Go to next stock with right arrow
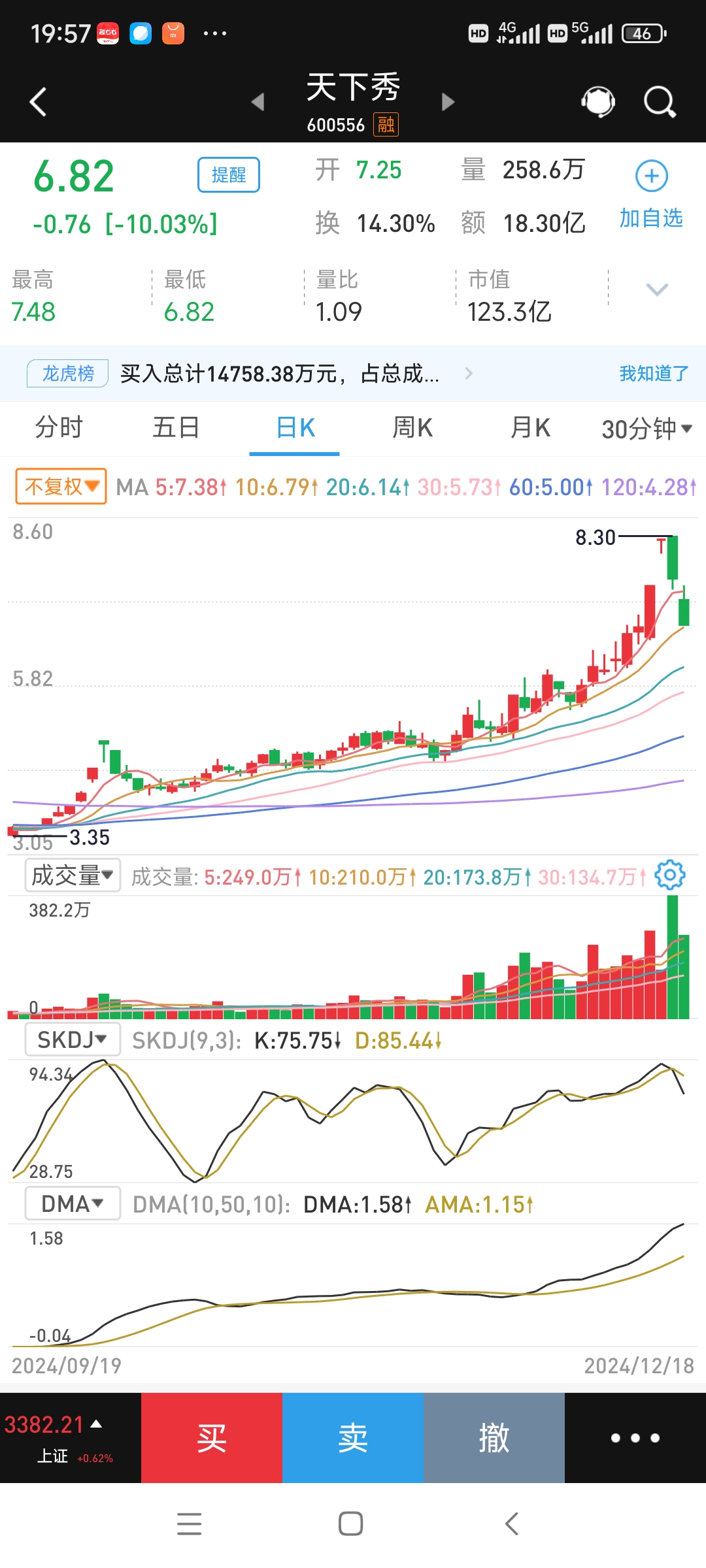Image resolution: width=706 pixels, height=1568 pixels. pos(448,103)
